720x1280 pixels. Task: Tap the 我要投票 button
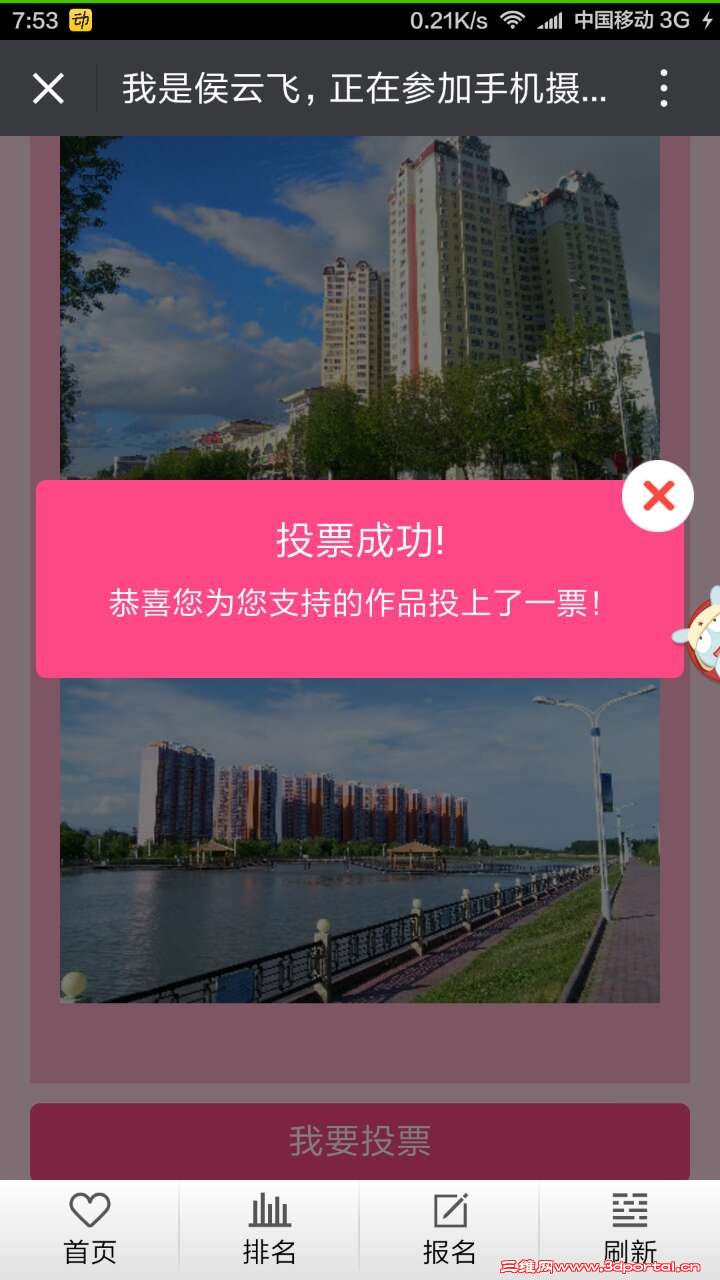pyautogui.click(x=360, y=1141)
